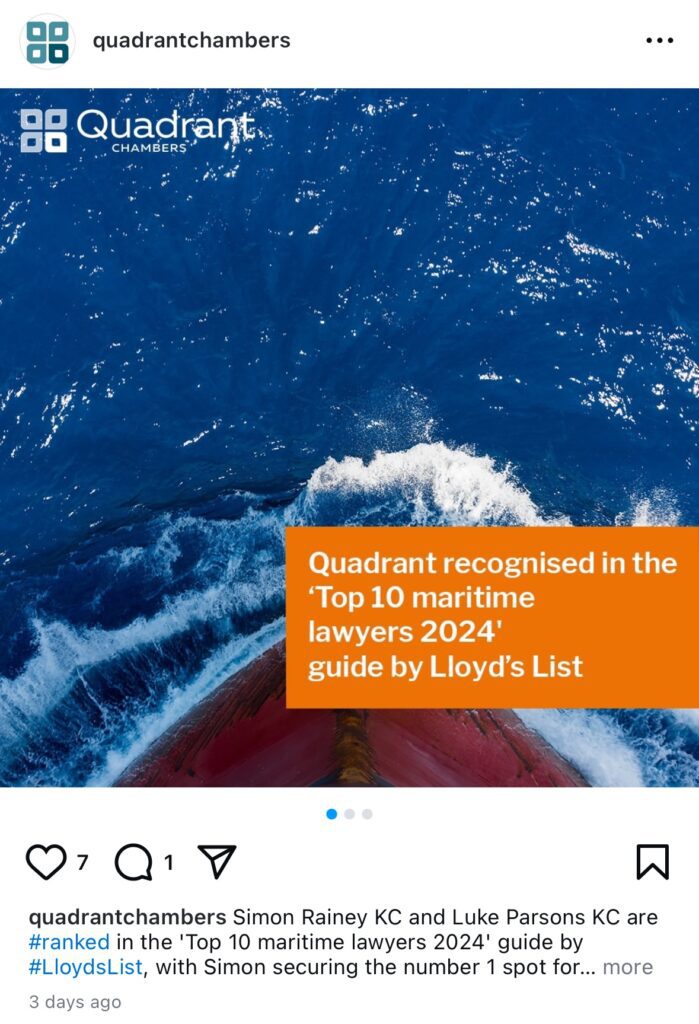Open the #LloydsList hashtag

tap(87, 967)
